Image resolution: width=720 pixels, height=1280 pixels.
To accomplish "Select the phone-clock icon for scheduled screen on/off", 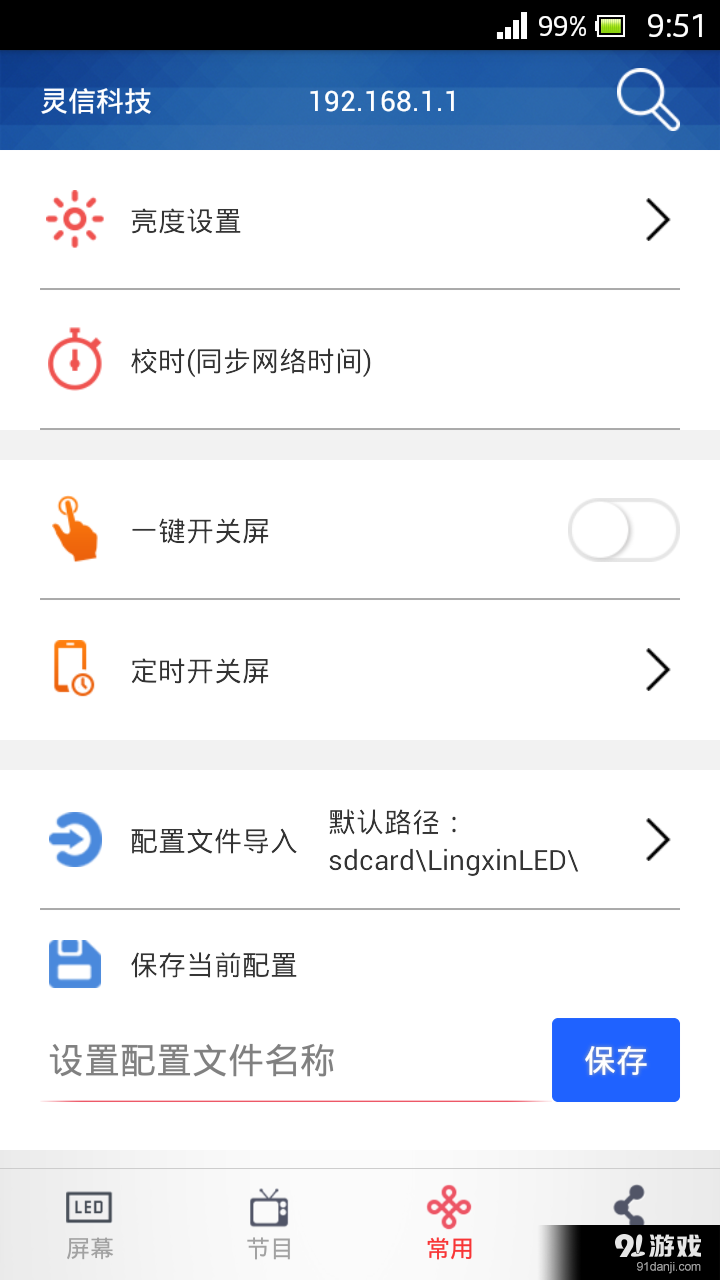I will (74, 668).
